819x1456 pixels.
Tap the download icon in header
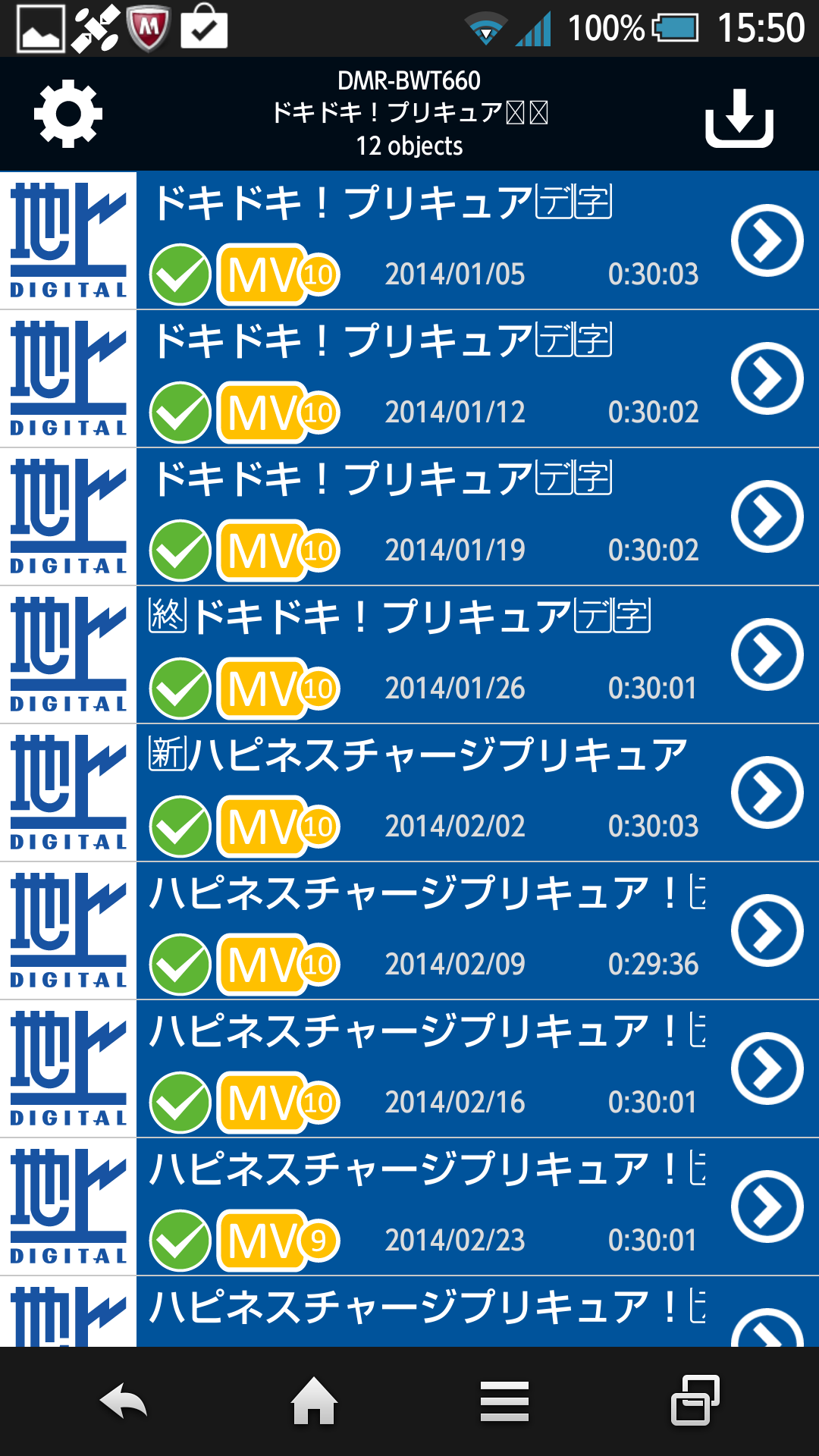[x=739, y=118]
